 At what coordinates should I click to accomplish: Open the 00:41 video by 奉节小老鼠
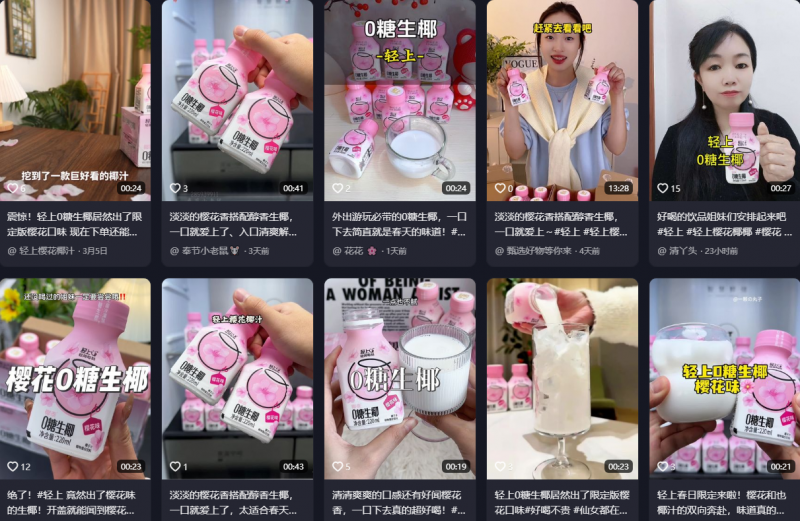tap(237, 98)
